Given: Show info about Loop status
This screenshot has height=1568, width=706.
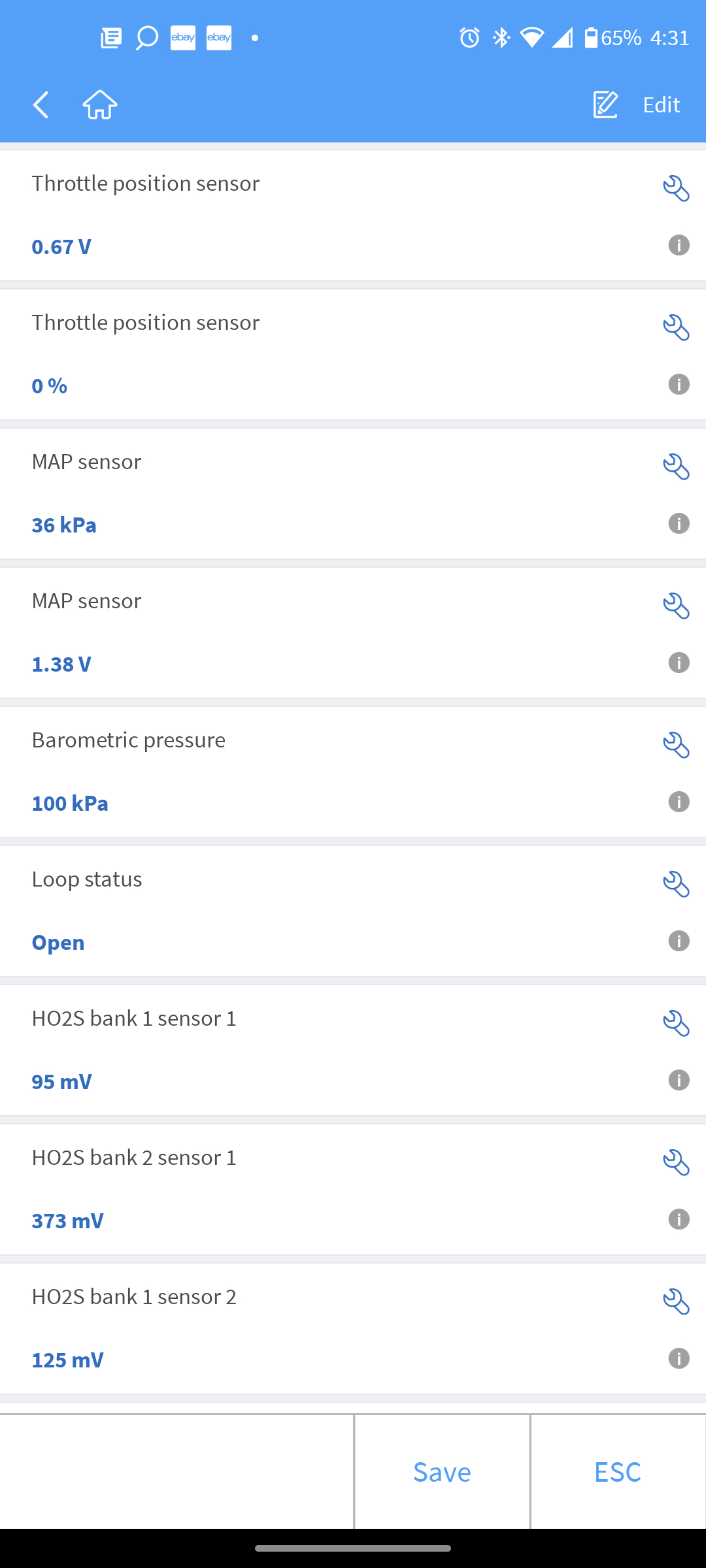Looking at the screenshot, I should point(679,941).
